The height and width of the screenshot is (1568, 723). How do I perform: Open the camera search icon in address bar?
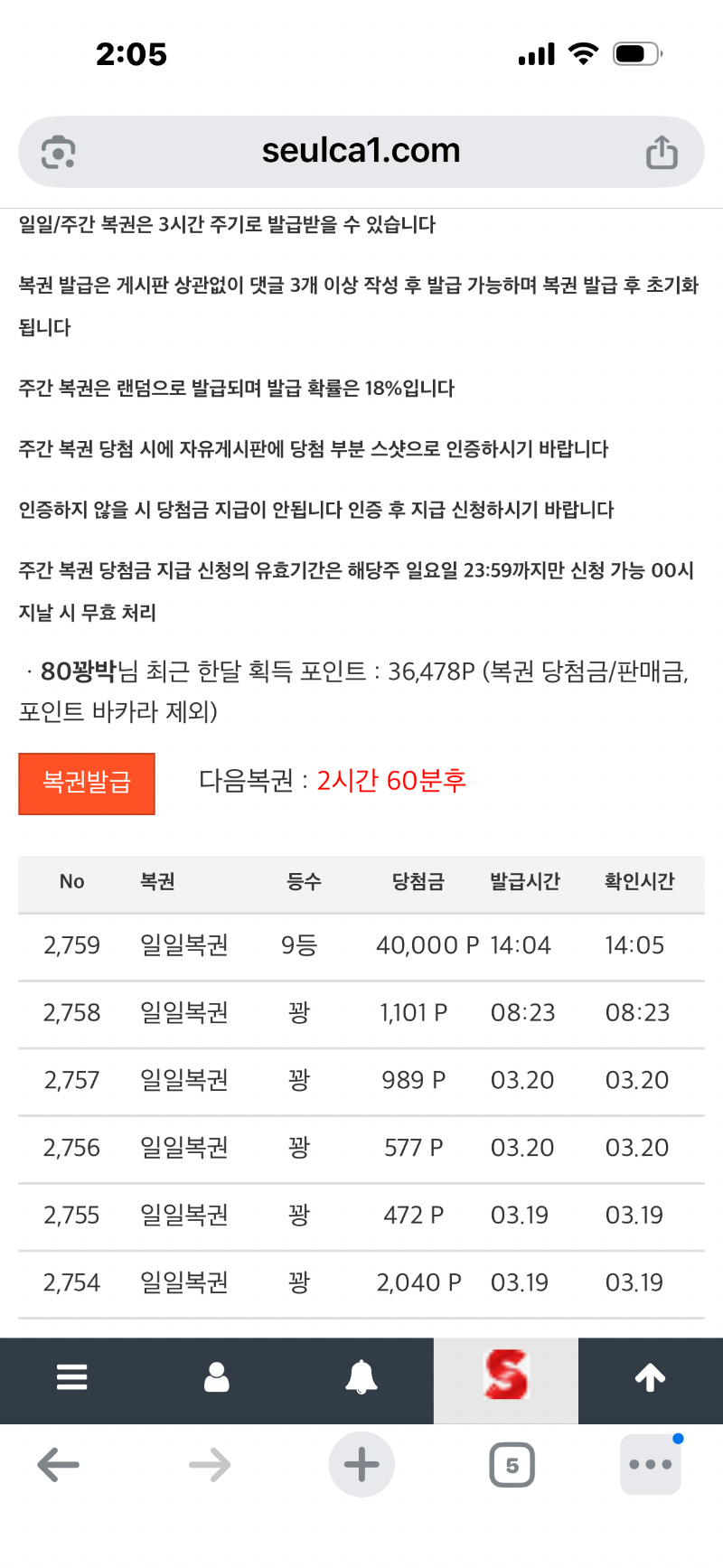click(59, 152)
